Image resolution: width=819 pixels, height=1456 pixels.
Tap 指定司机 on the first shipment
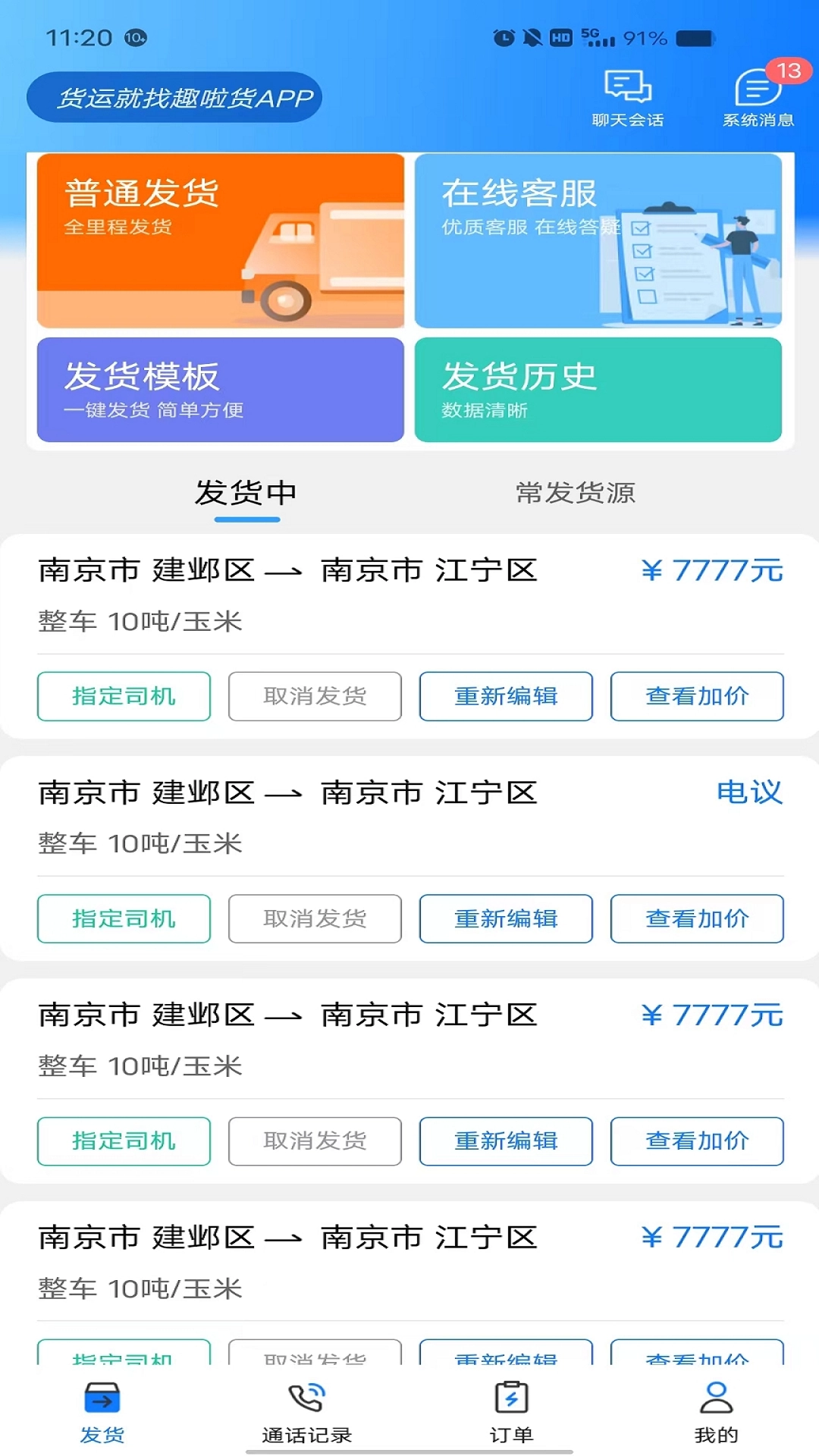tap(123, 696)
